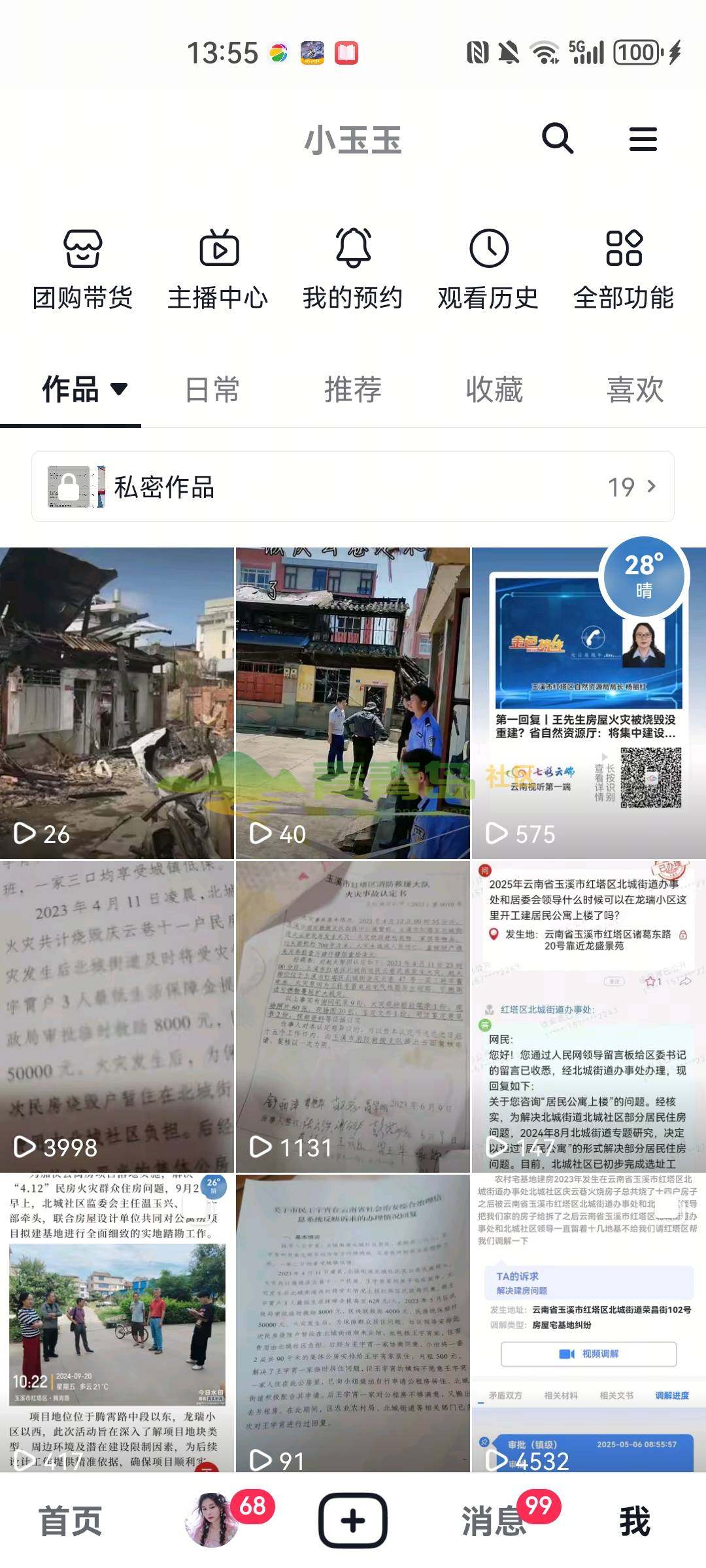Image resolution: width=706 pixels, height=1568 pixels.
Task: Switch to the 日常 tab
Action: click(212, 390)
